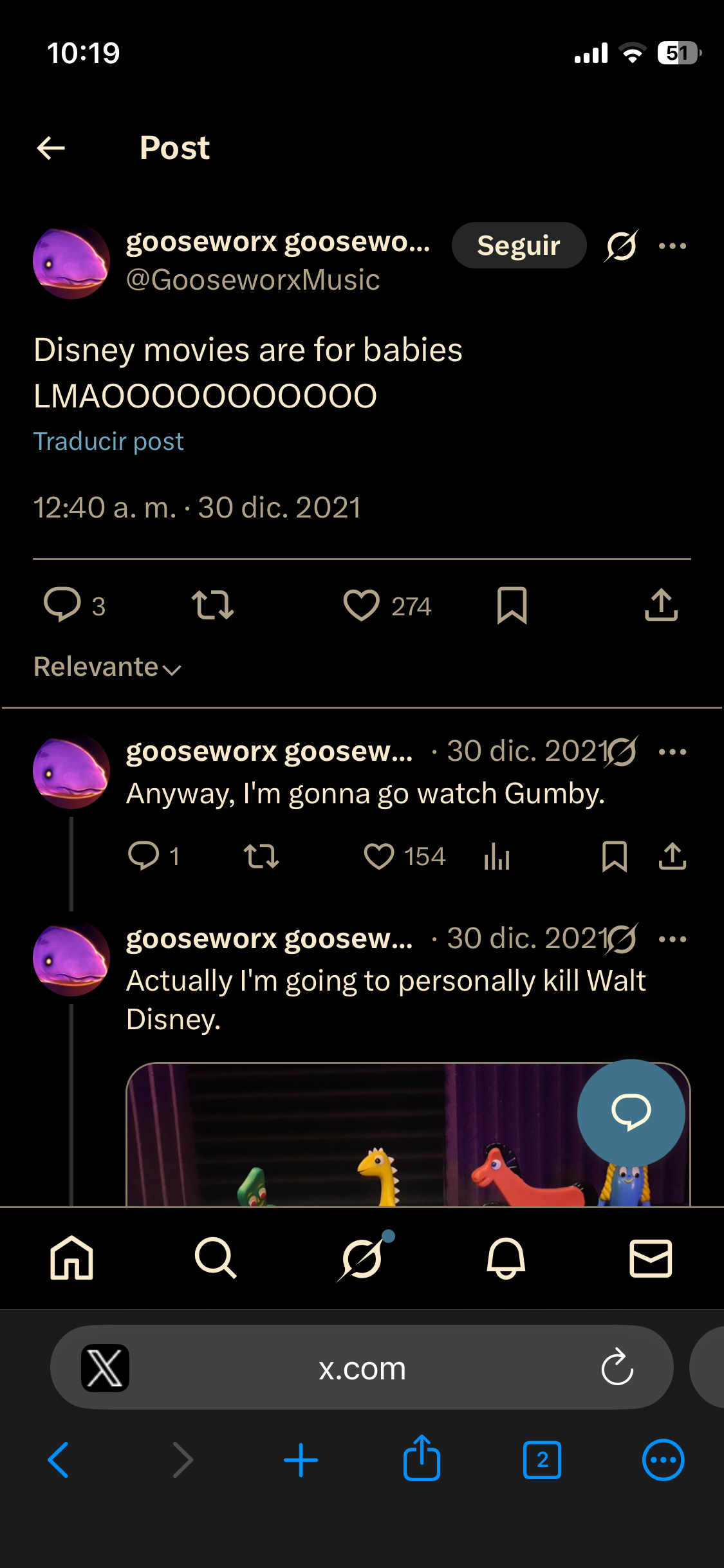
Task: Expand the Relevante sort dropdown
Action: click(107, 667)
